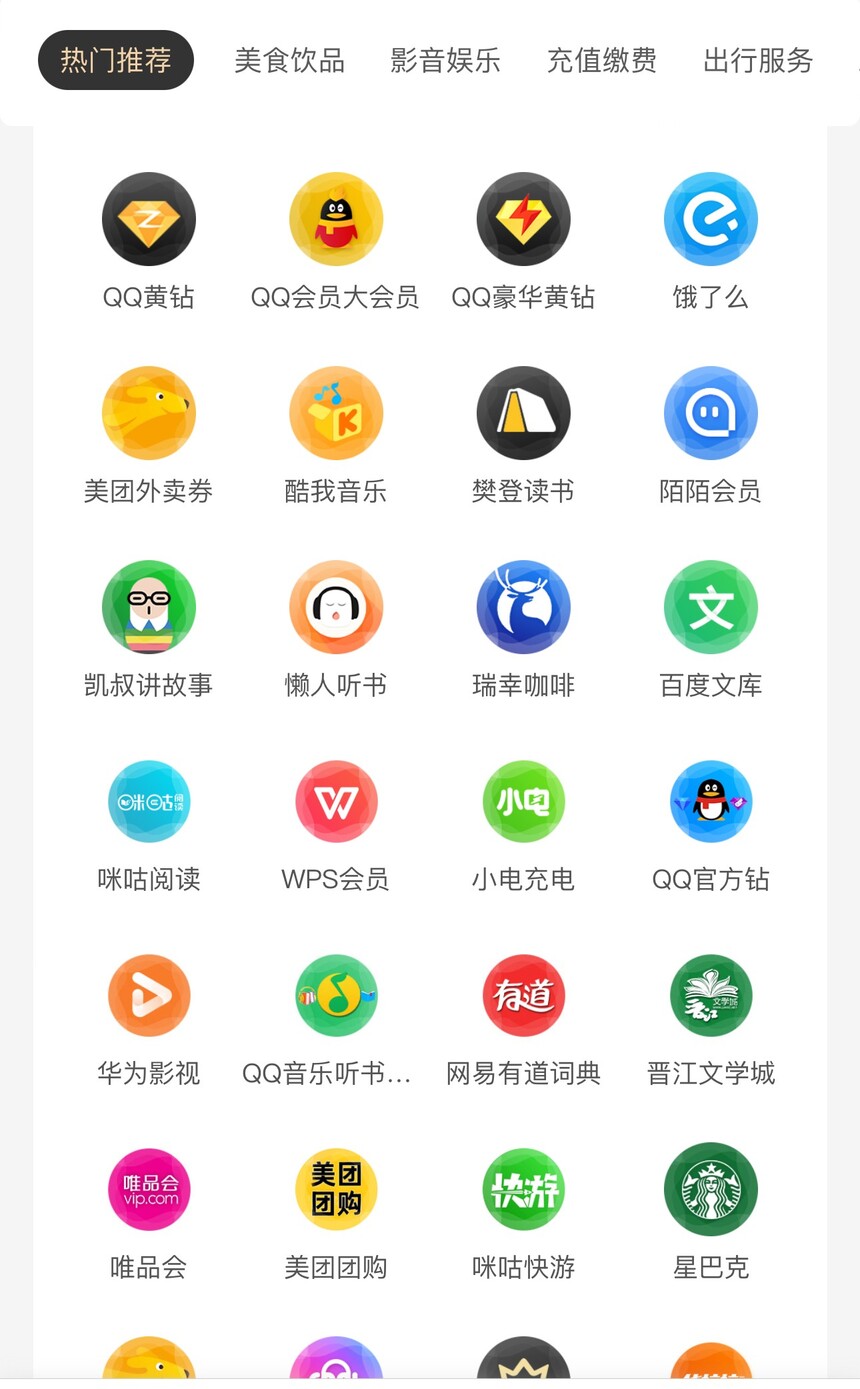Image resolution: width=860 pixels, height=1389 pixels.
Task: Choose QQ会员大会员
Action: coord(336,219)
